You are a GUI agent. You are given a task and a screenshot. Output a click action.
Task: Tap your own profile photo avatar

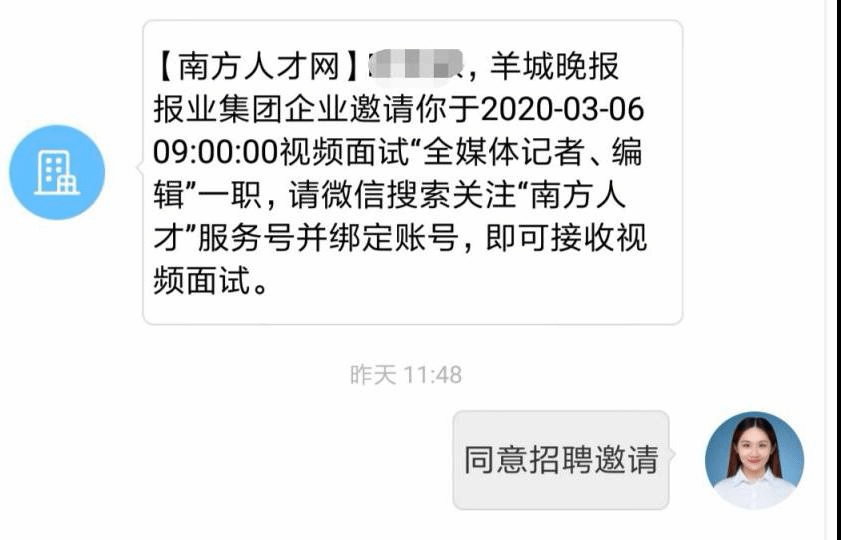(754, 460)
